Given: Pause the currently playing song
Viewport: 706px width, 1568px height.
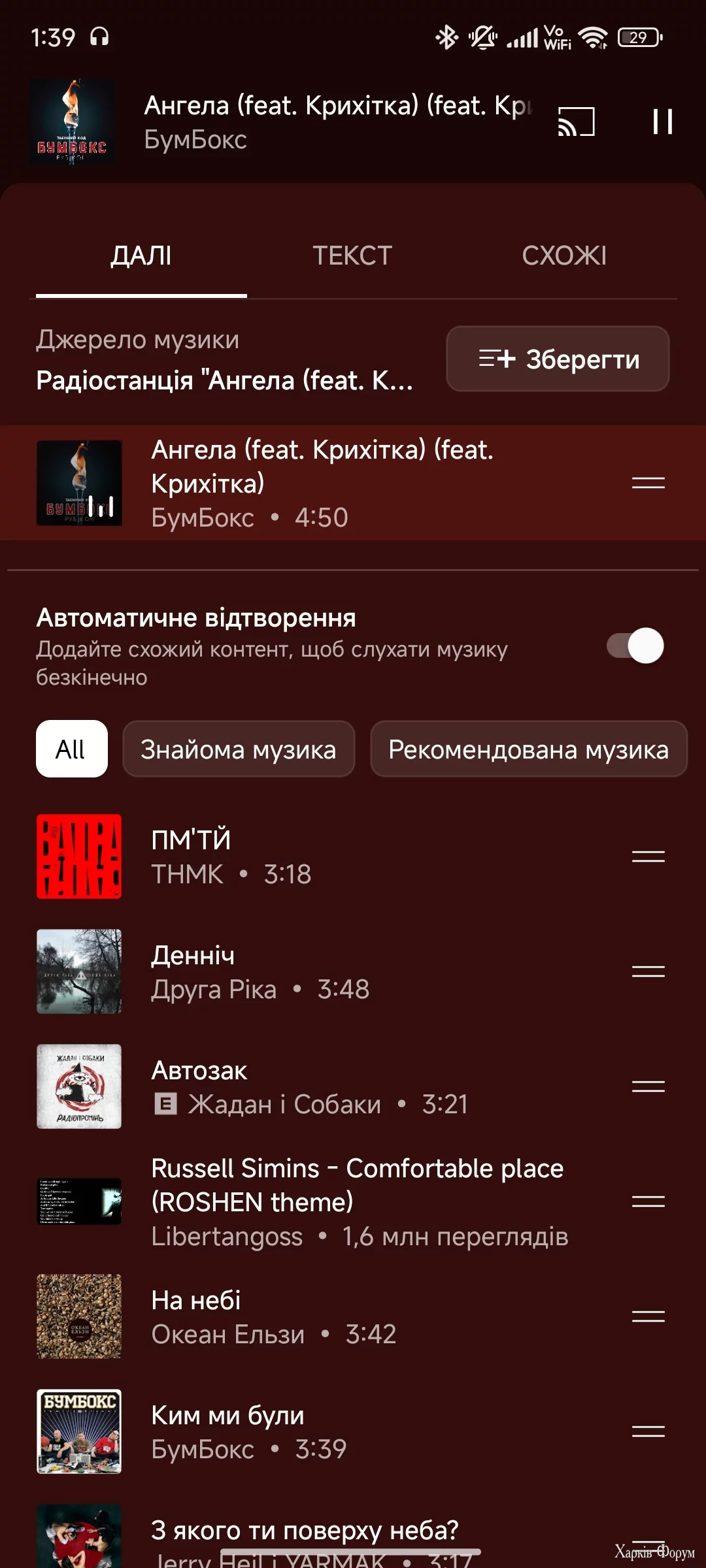Looking at the screenshot, I should click(662, 122).
